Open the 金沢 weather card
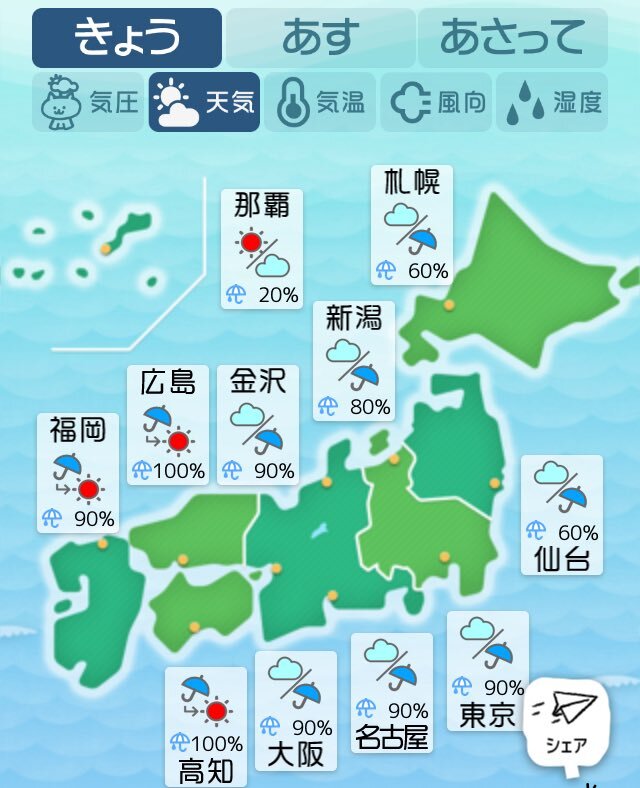Image resolution: width=640 pixels, height=788 pixels. tap(258, 425)
